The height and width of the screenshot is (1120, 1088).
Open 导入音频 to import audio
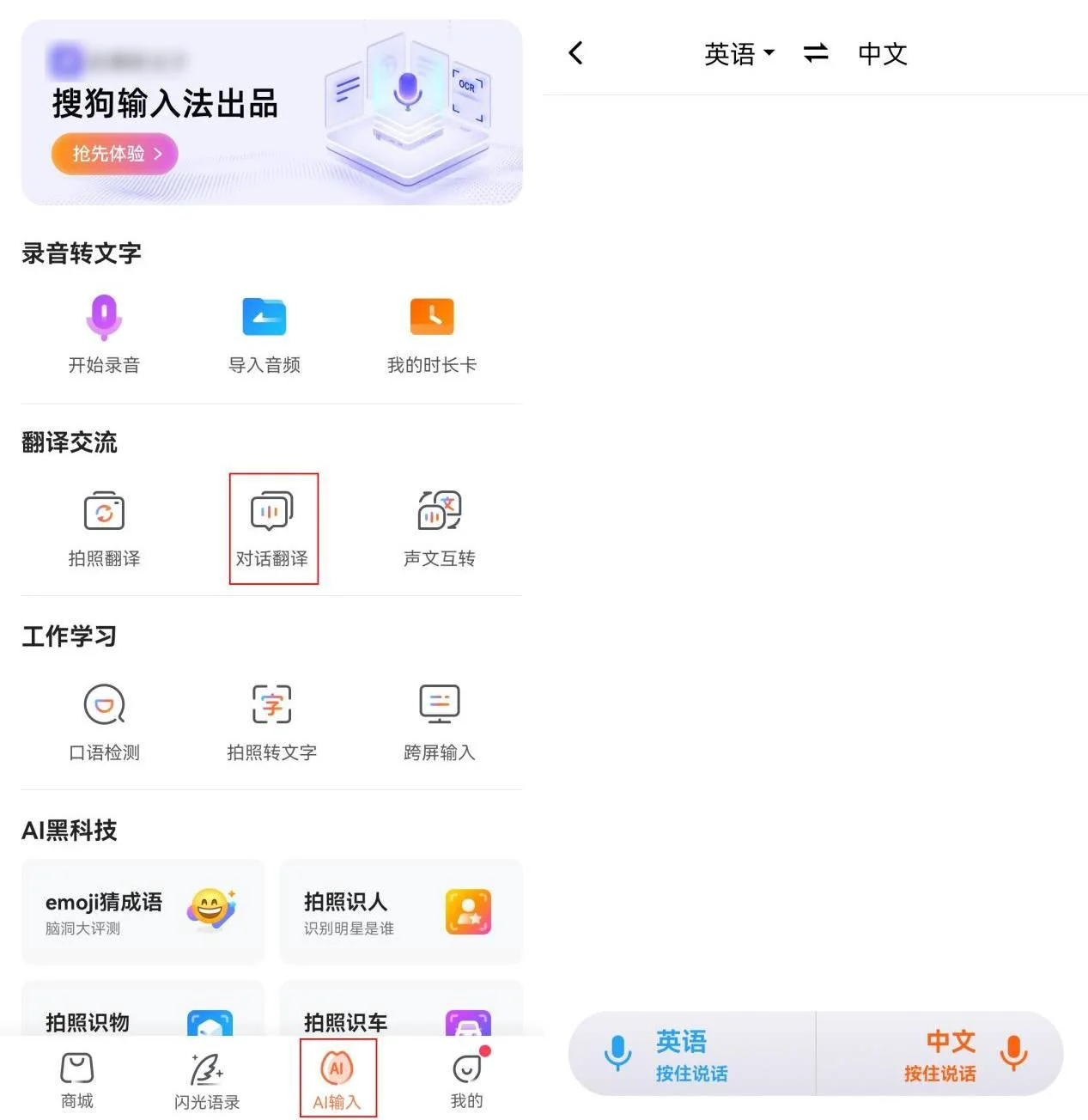click(x=264, y=333)
